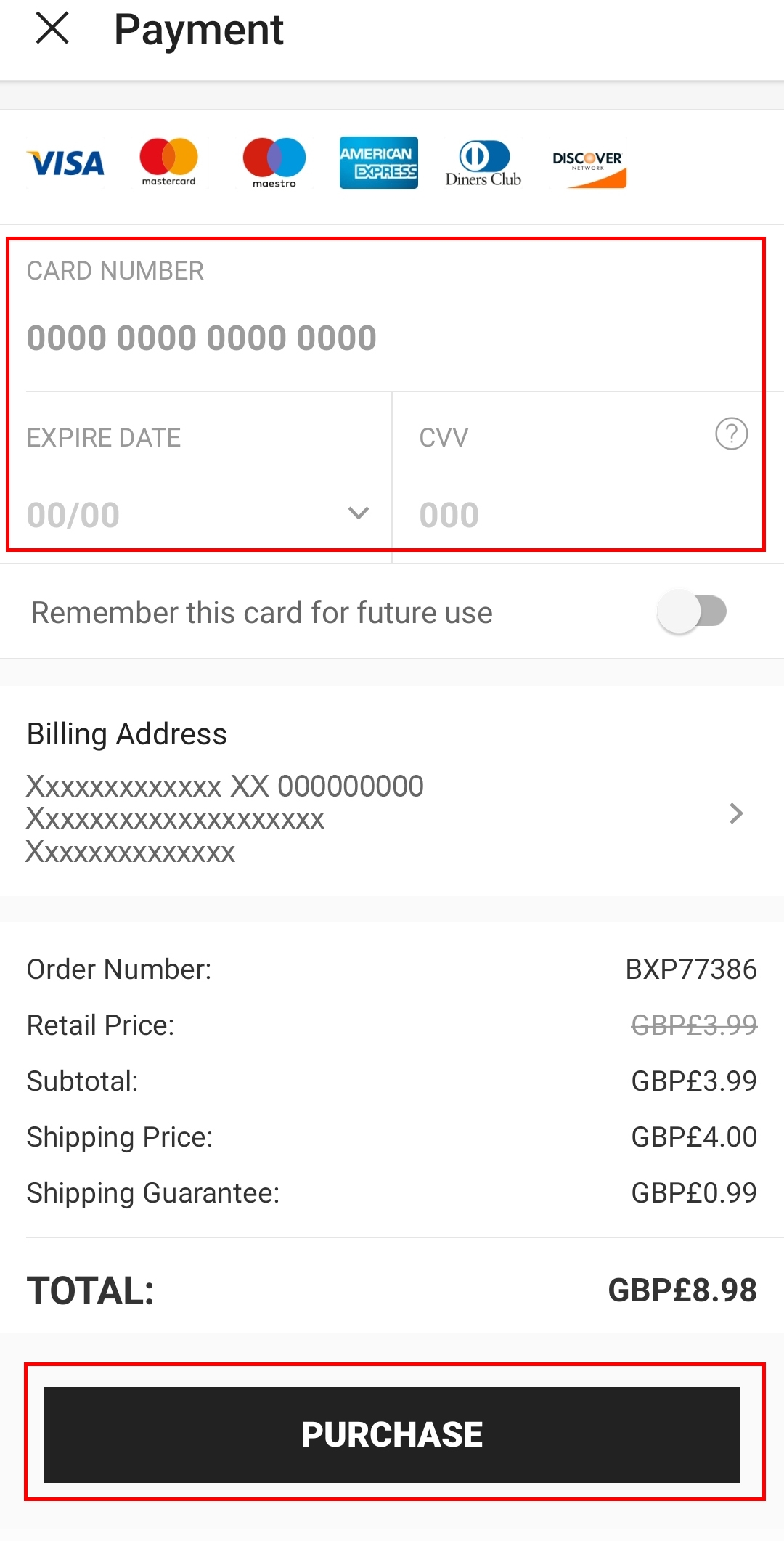Tap the PURCHASE button
Viewport: 784px width, 1541px height.
pyautogui.click(x=392, y=1434)
